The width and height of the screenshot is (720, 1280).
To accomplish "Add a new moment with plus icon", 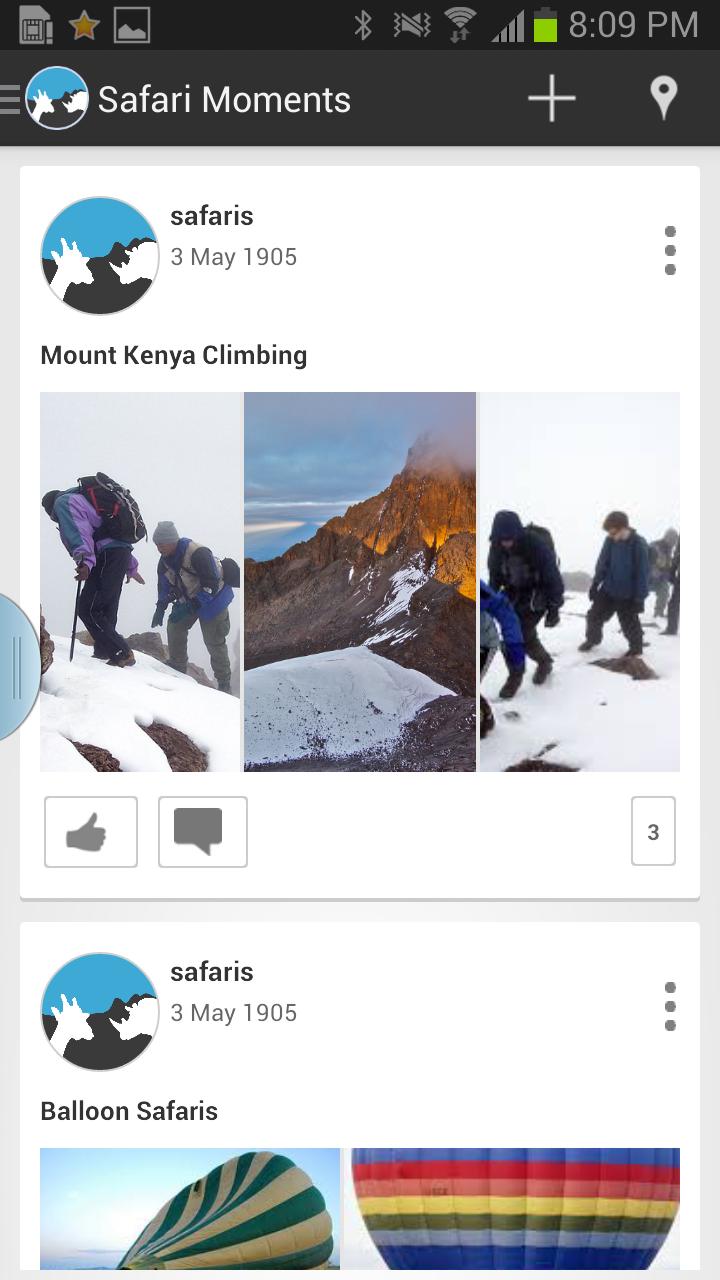I will coord(551,99).
